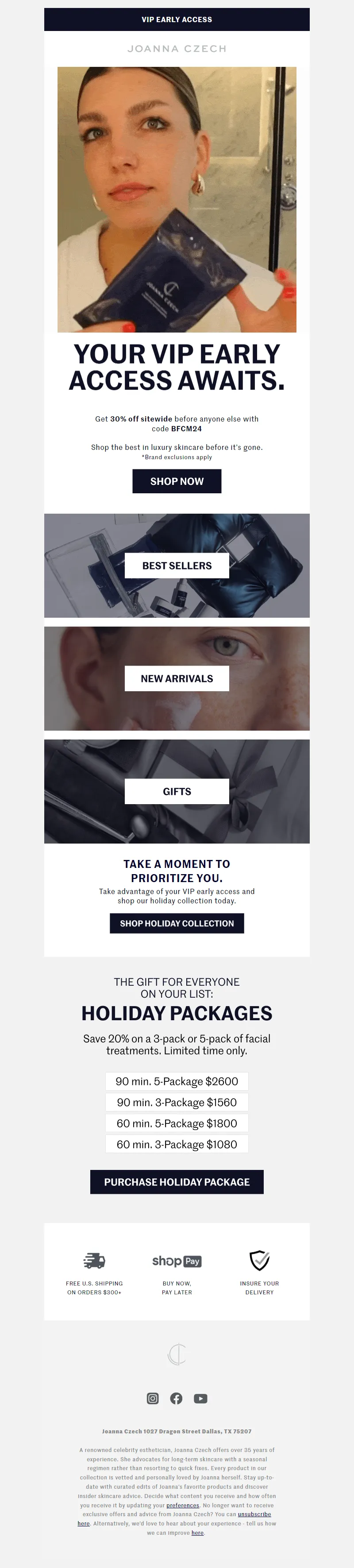Open the improve-experience 'here' link

tap(197, 1532)
